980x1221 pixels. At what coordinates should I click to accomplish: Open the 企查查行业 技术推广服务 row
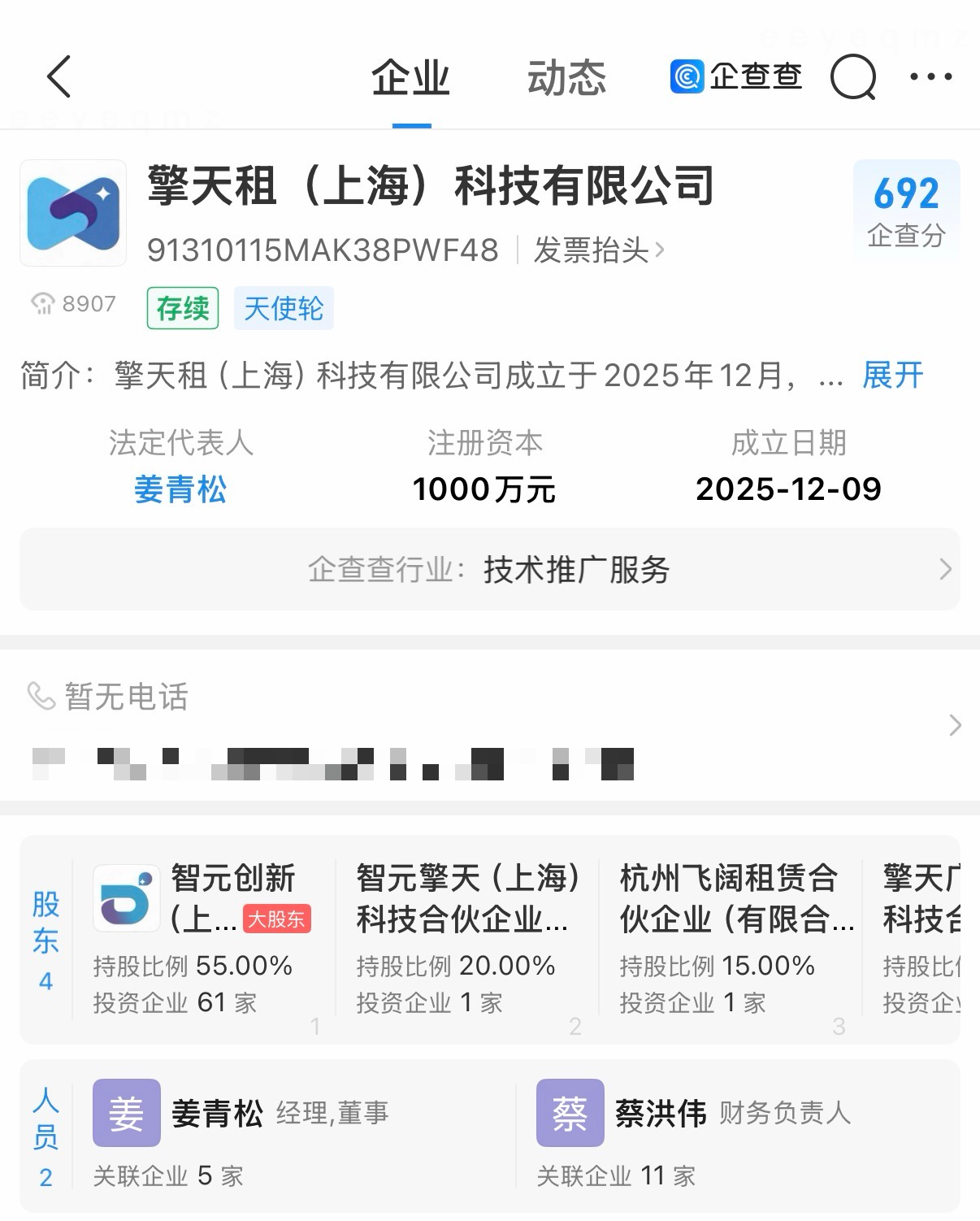tap(490, 569)
